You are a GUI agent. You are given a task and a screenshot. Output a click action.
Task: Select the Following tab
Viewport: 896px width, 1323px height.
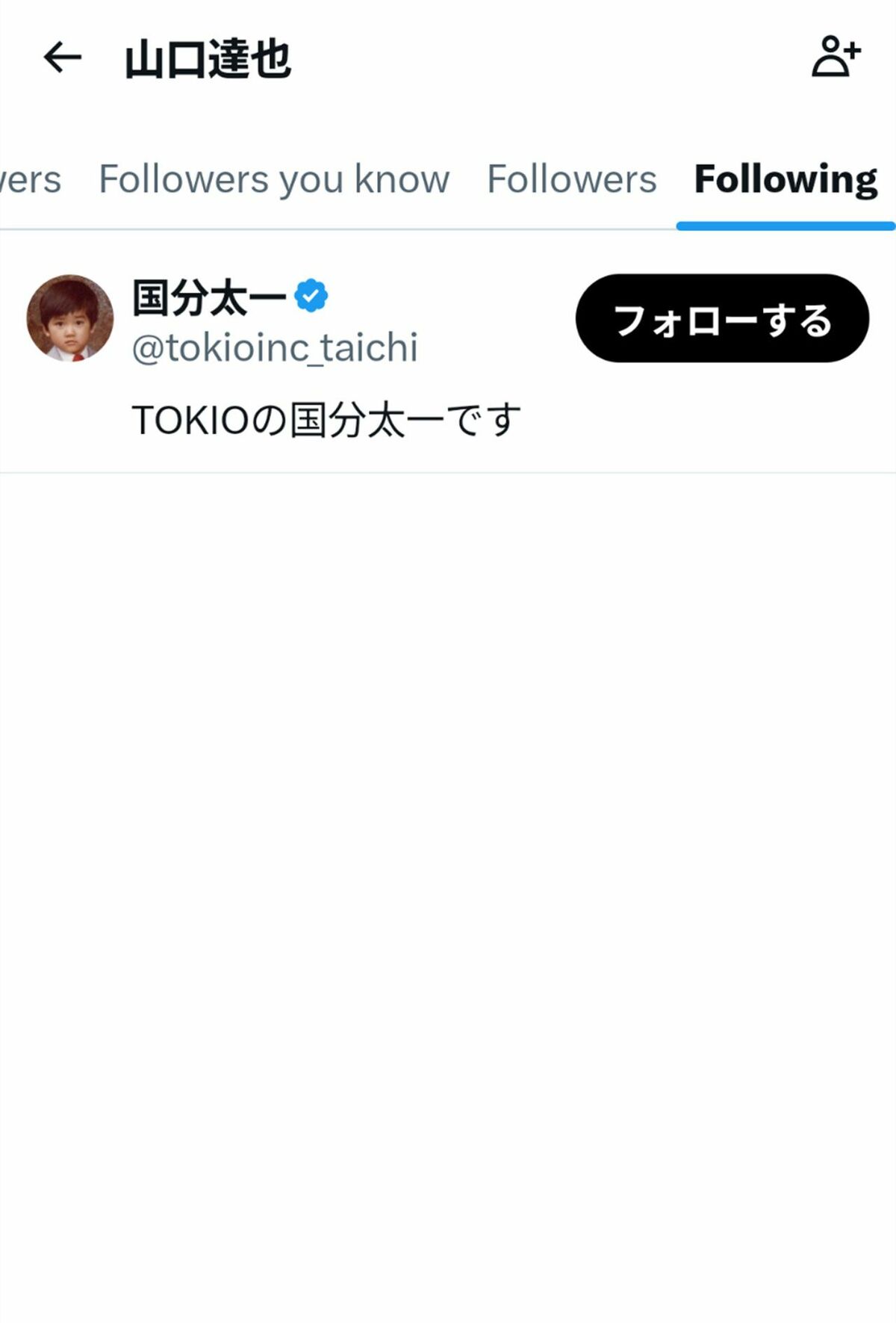coord(785,180)
